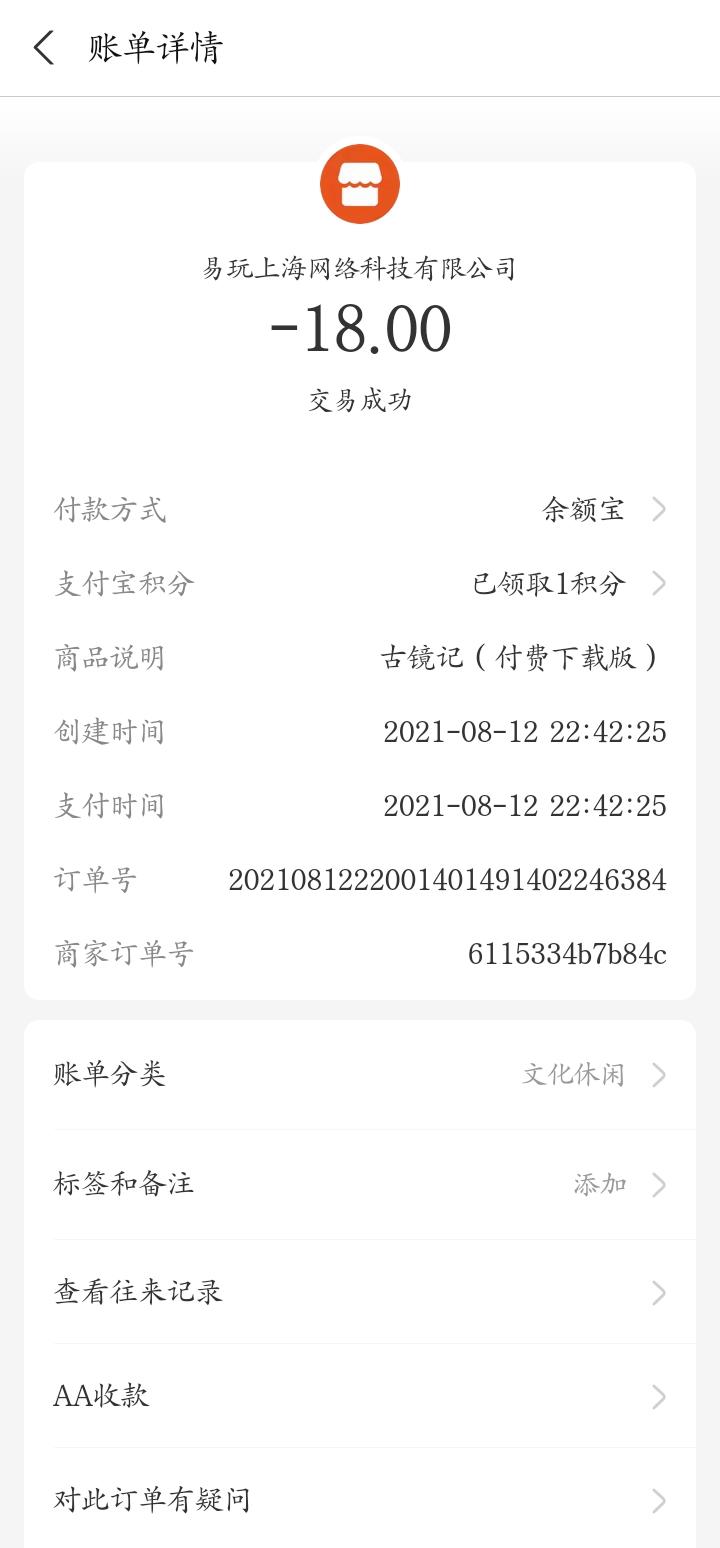Add a note in 标签和备注
Viewport: 720px width, 1548px height.
click(x=360, y=1185)
